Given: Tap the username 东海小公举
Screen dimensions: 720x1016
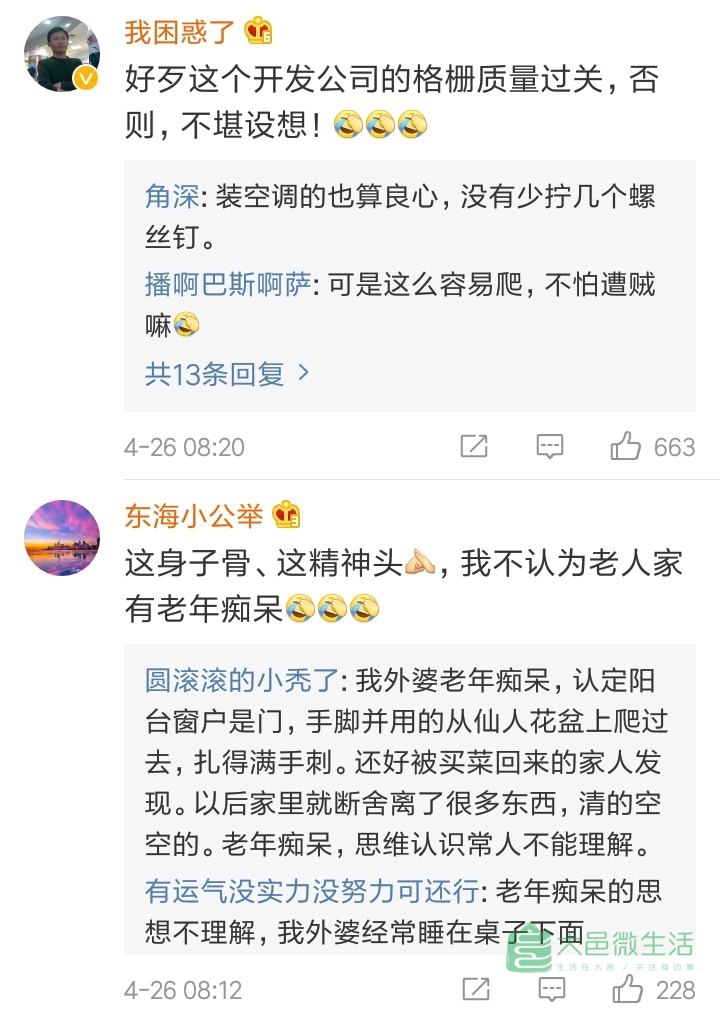Looking at the screenshot, I should tap(194, 516).
